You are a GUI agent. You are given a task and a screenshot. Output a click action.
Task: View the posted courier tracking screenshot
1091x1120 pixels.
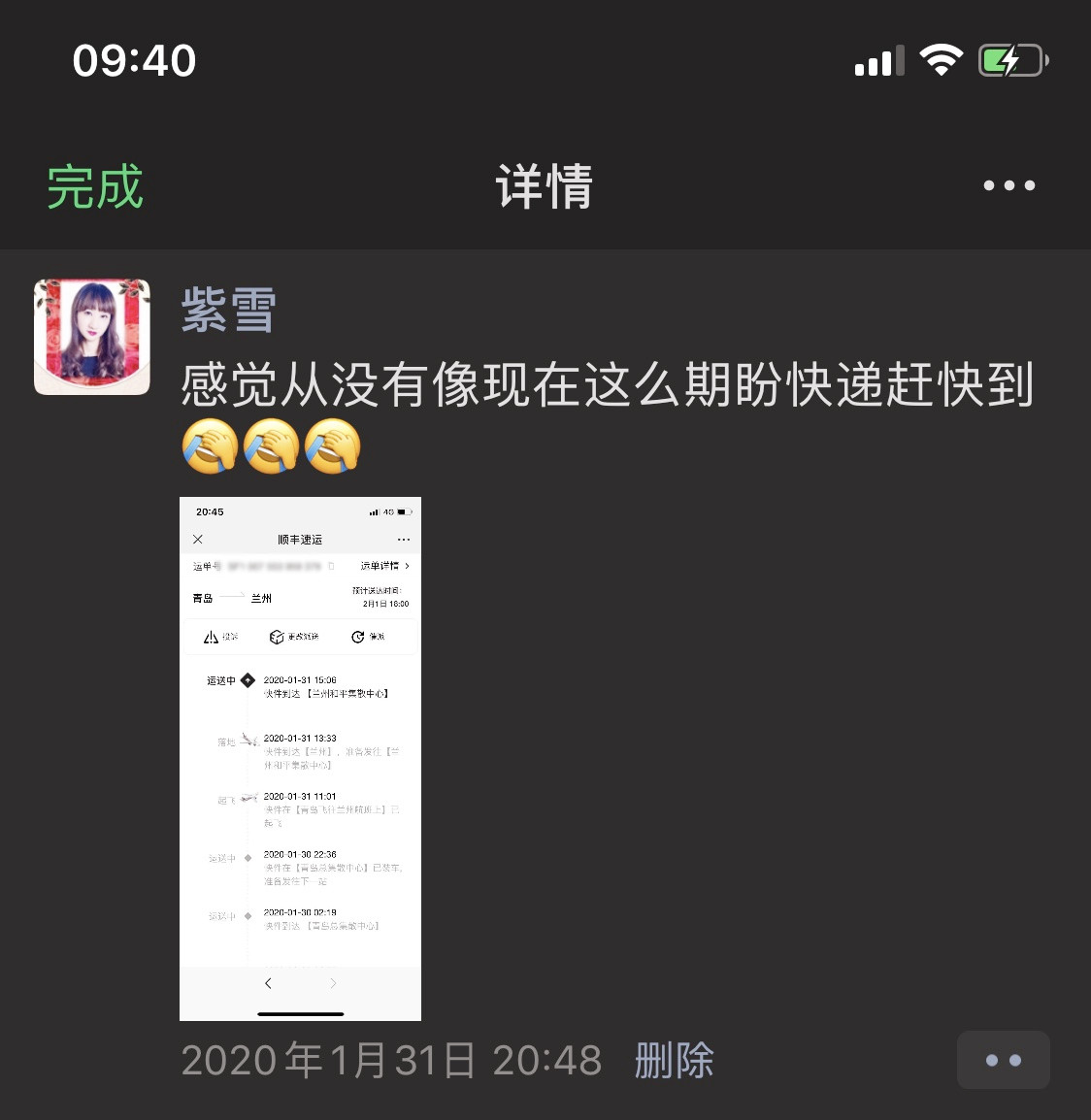coord(300,758)
